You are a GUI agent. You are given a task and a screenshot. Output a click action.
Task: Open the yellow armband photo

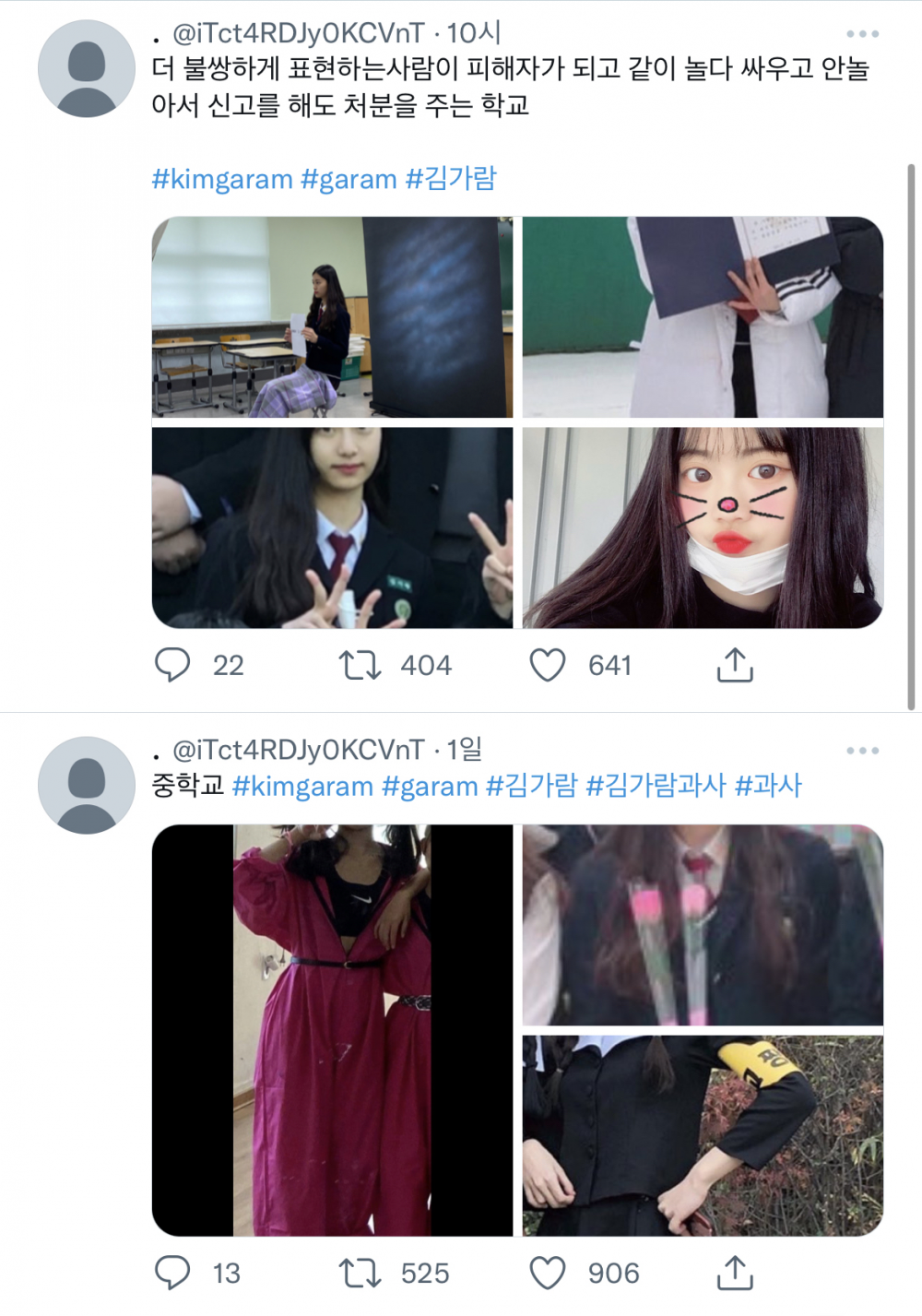click(x=703, y=1135)
